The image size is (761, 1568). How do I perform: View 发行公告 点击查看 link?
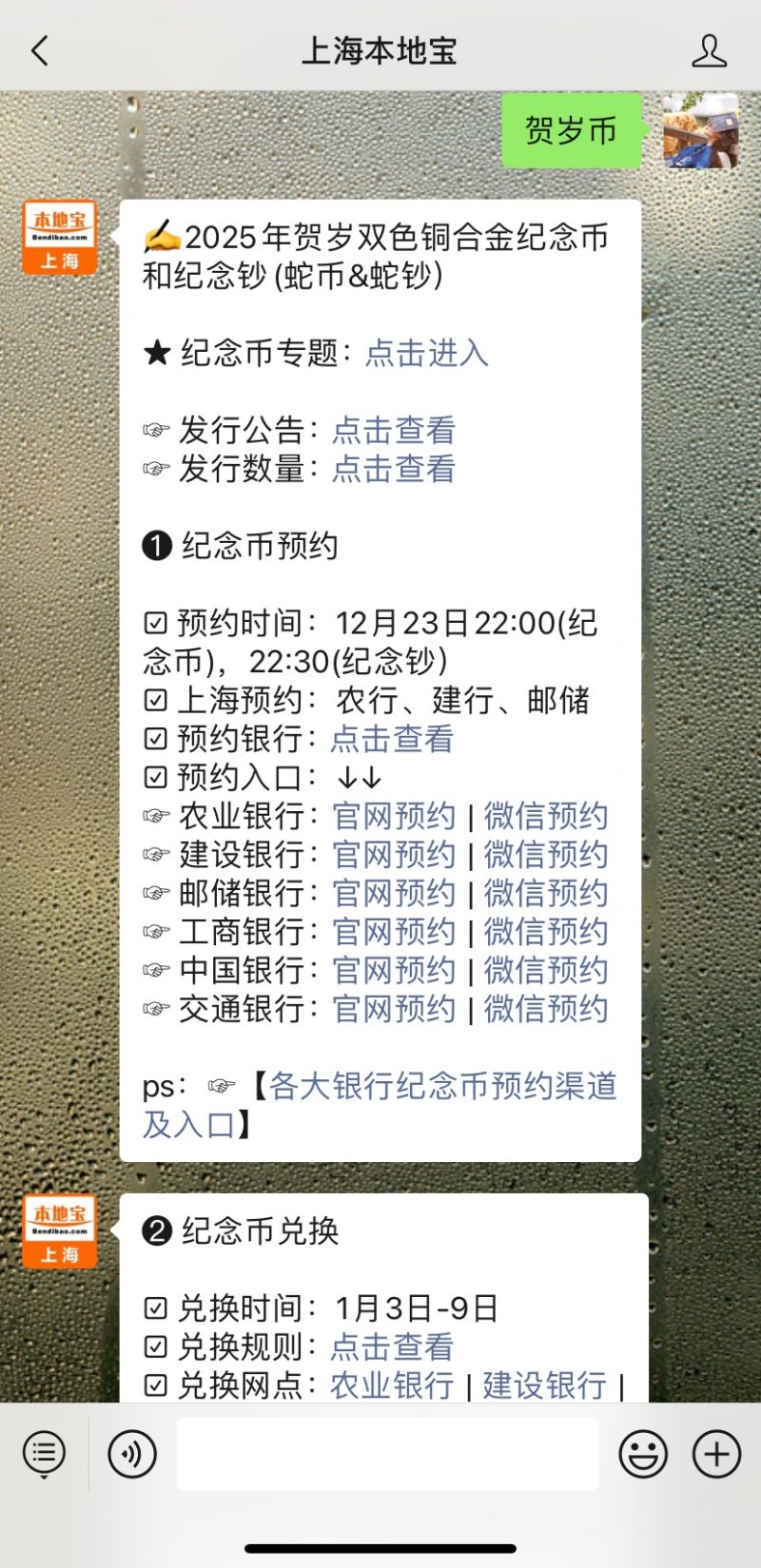point(394,430)
